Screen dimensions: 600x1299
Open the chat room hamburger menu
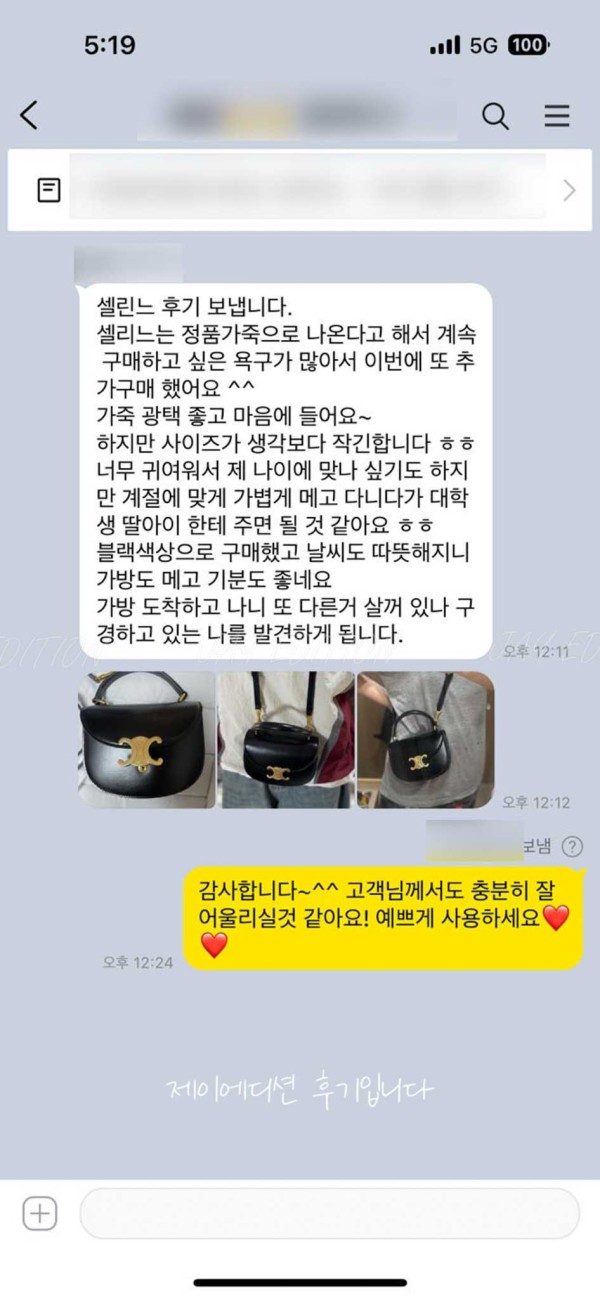(557, 116)
